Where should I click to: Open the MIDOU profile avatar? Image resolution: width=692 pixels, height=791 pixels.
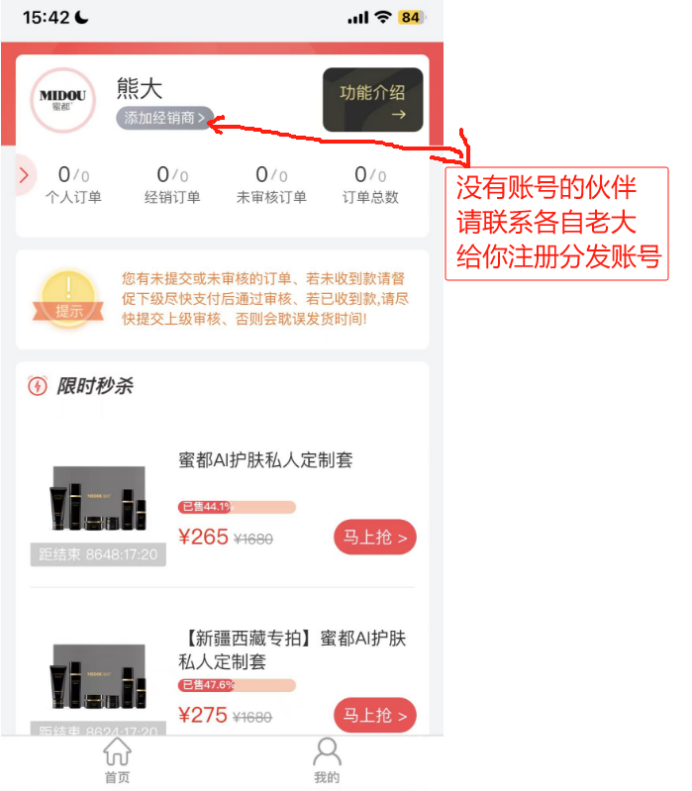pyautogui.click(x=63, y=100)
